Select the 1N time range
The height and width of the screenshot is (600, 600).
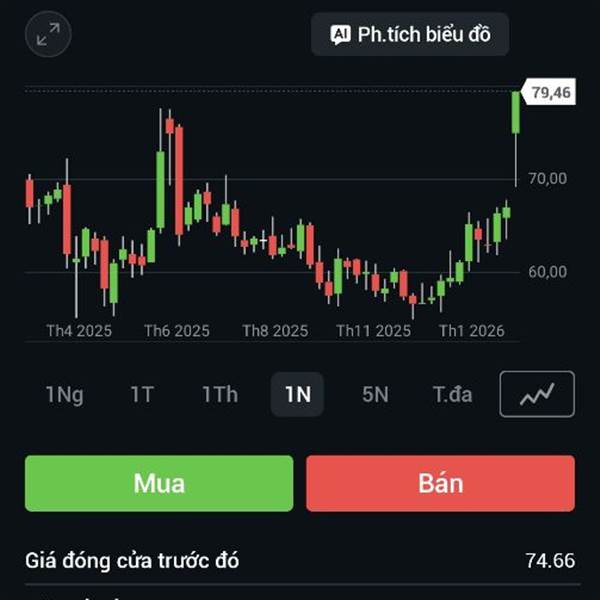[297, 394]
